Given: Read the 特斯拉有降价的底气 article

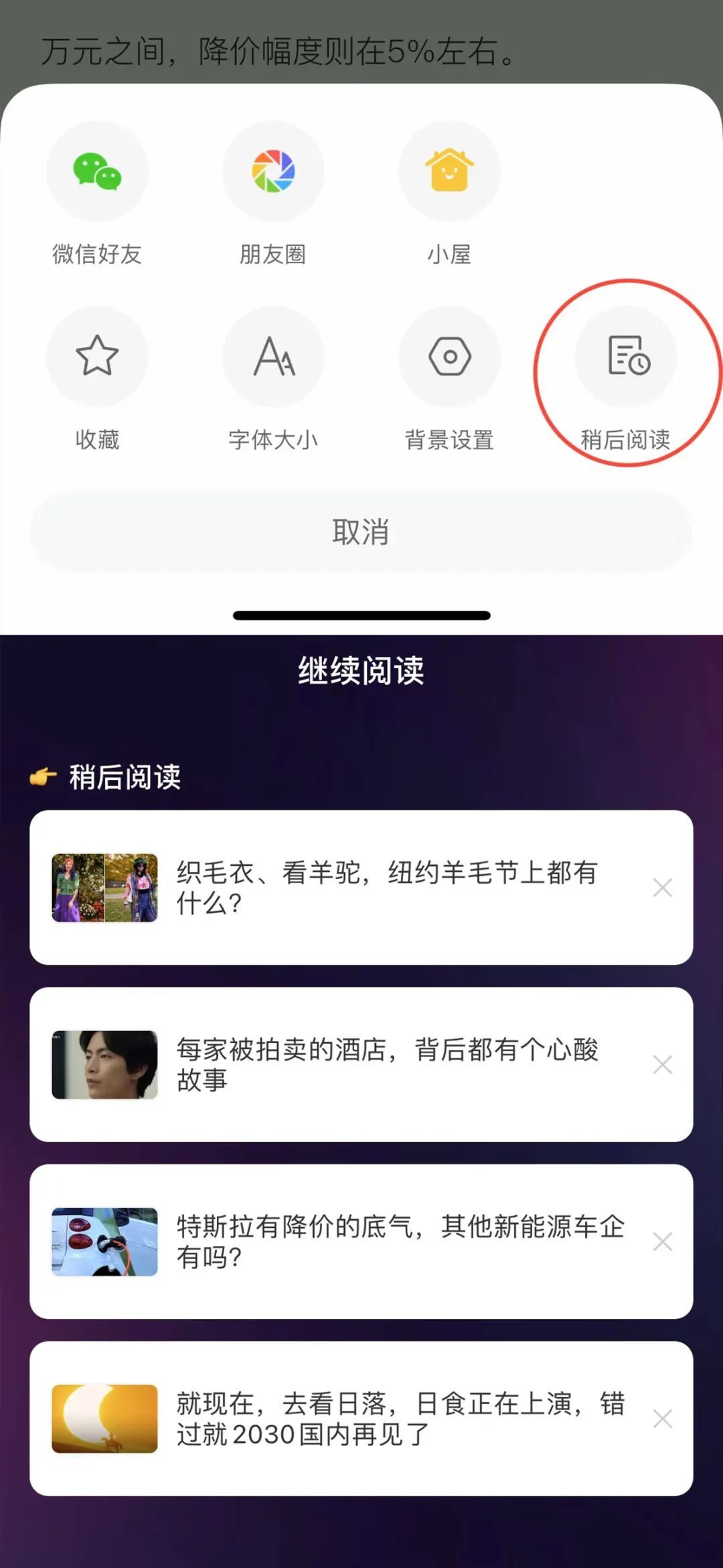Looking at the screenshot, I should click(399, 1241).
